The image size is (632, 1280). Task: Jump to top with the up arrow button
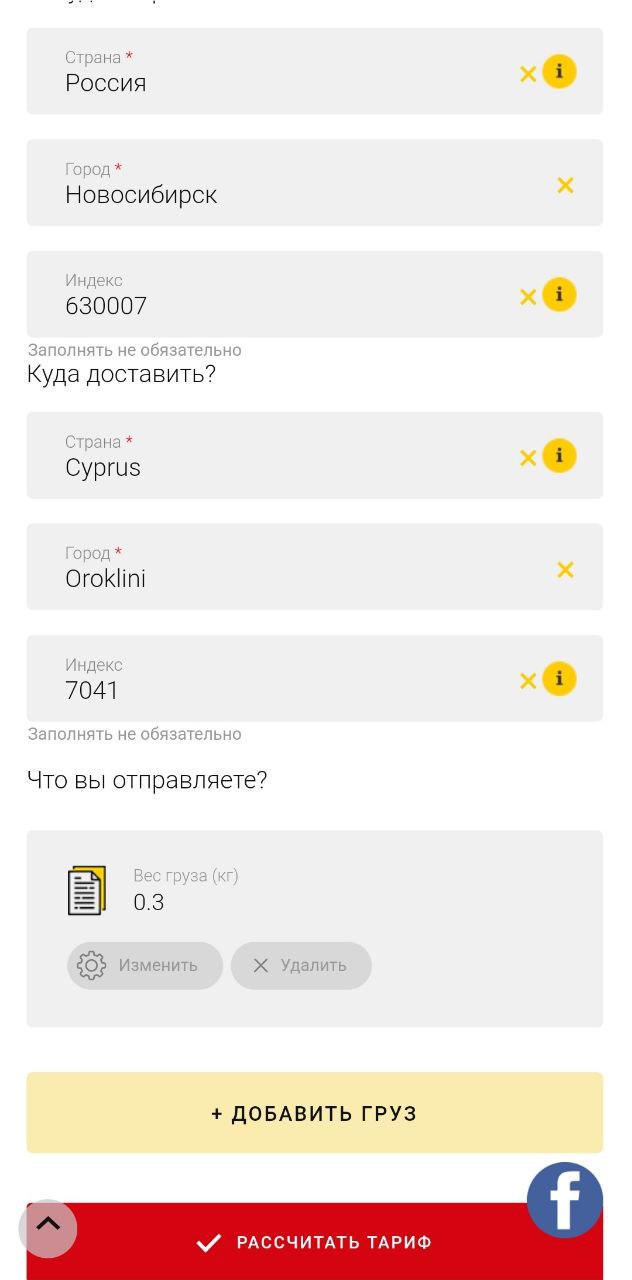click(48, 1227)
